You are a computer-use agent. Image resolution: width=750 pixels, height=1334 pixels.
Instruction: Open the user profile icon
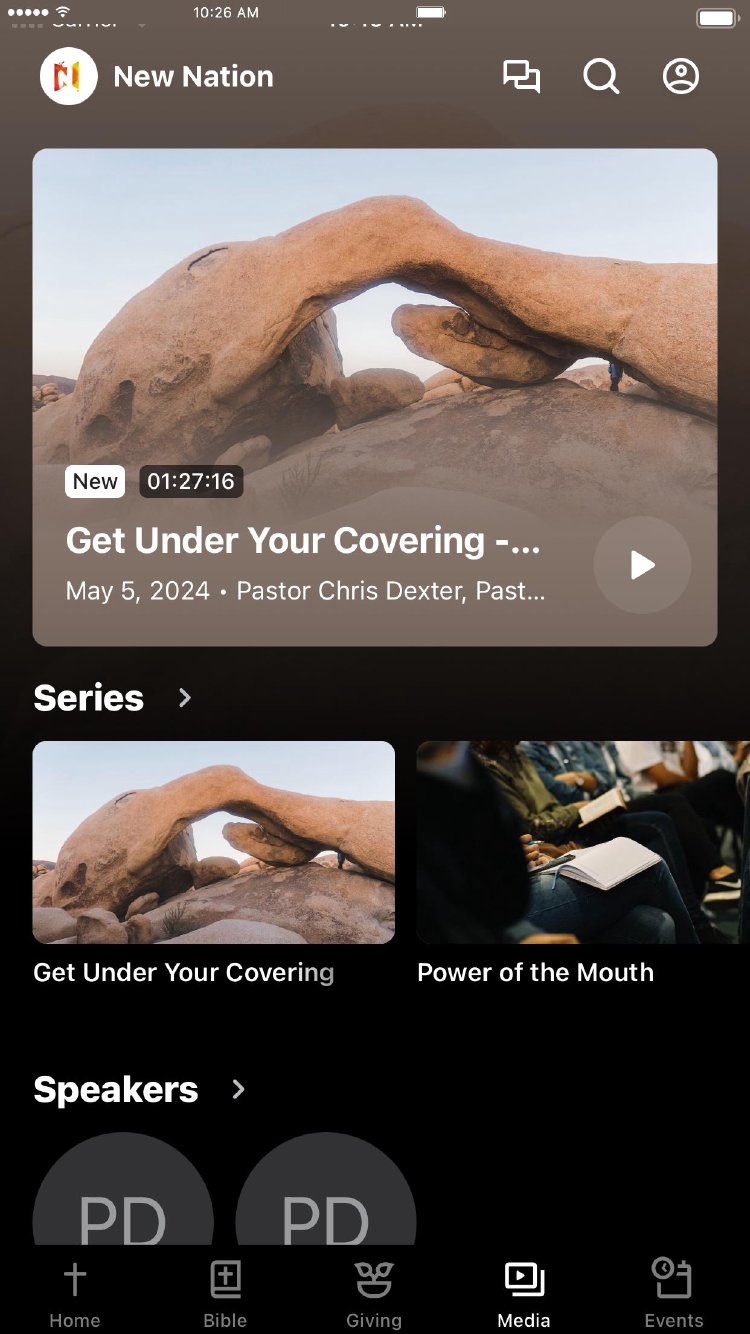tap(681, 77)
